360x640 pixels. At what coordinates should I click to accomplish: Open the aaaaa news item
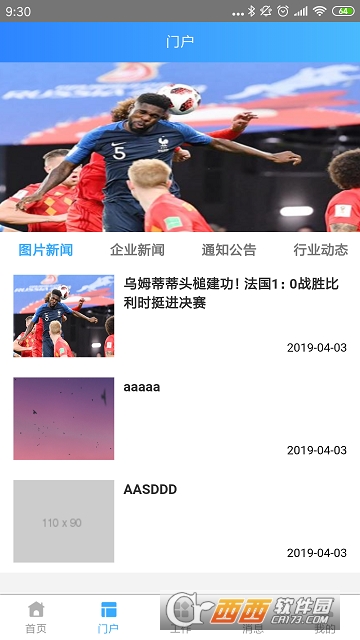pos(180,418)
